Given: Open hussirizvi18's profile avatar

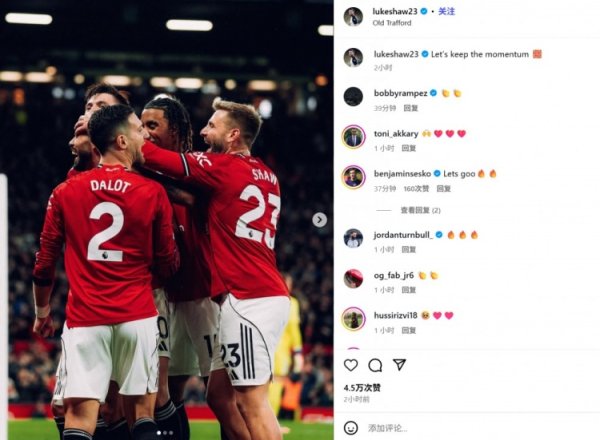Looking at the screenshot, I should click(353, 319).
